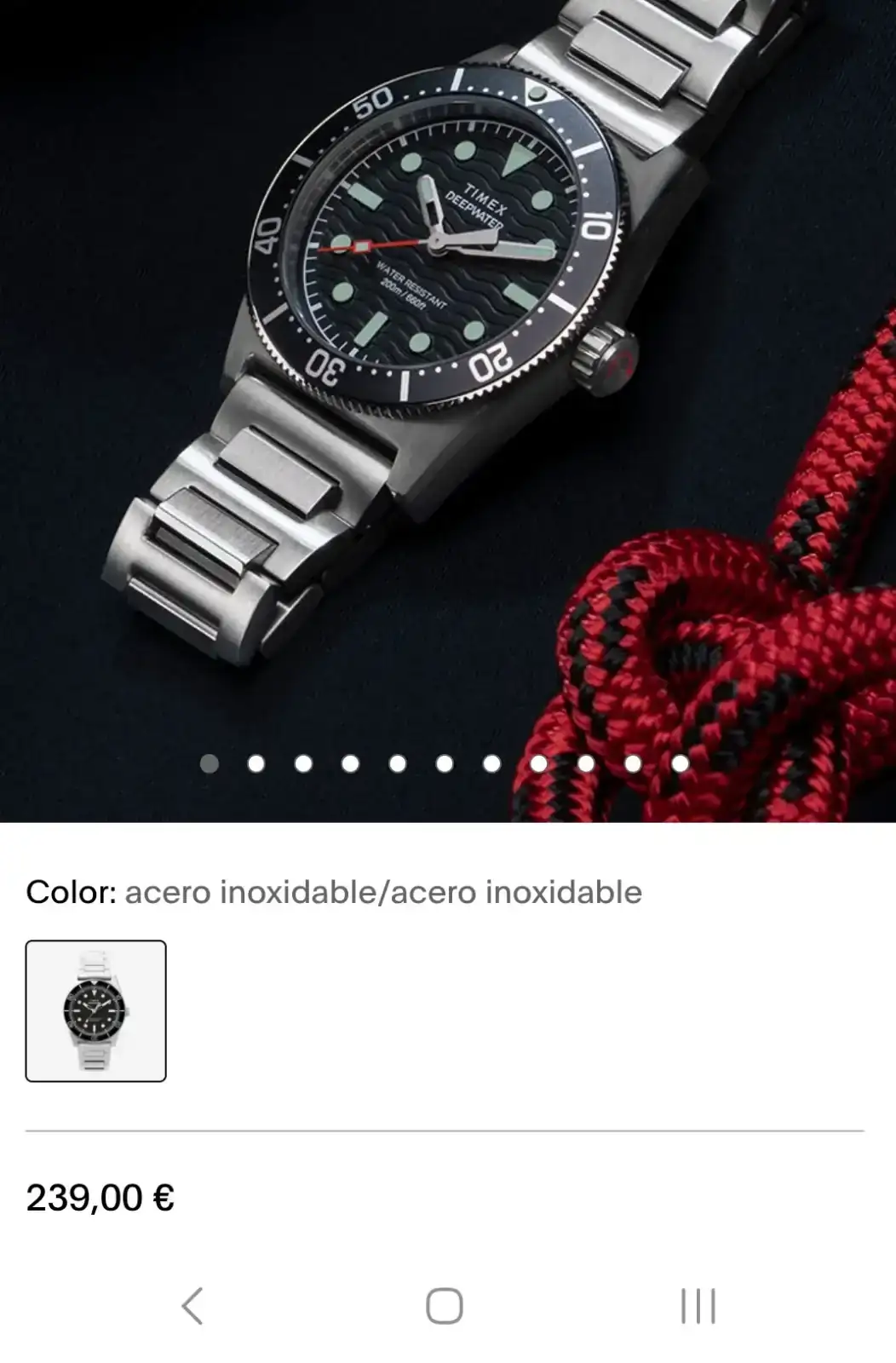Select the stainless steel color swatch
The width and height of the screenshot is (896, 1363).
point(95,1011)
